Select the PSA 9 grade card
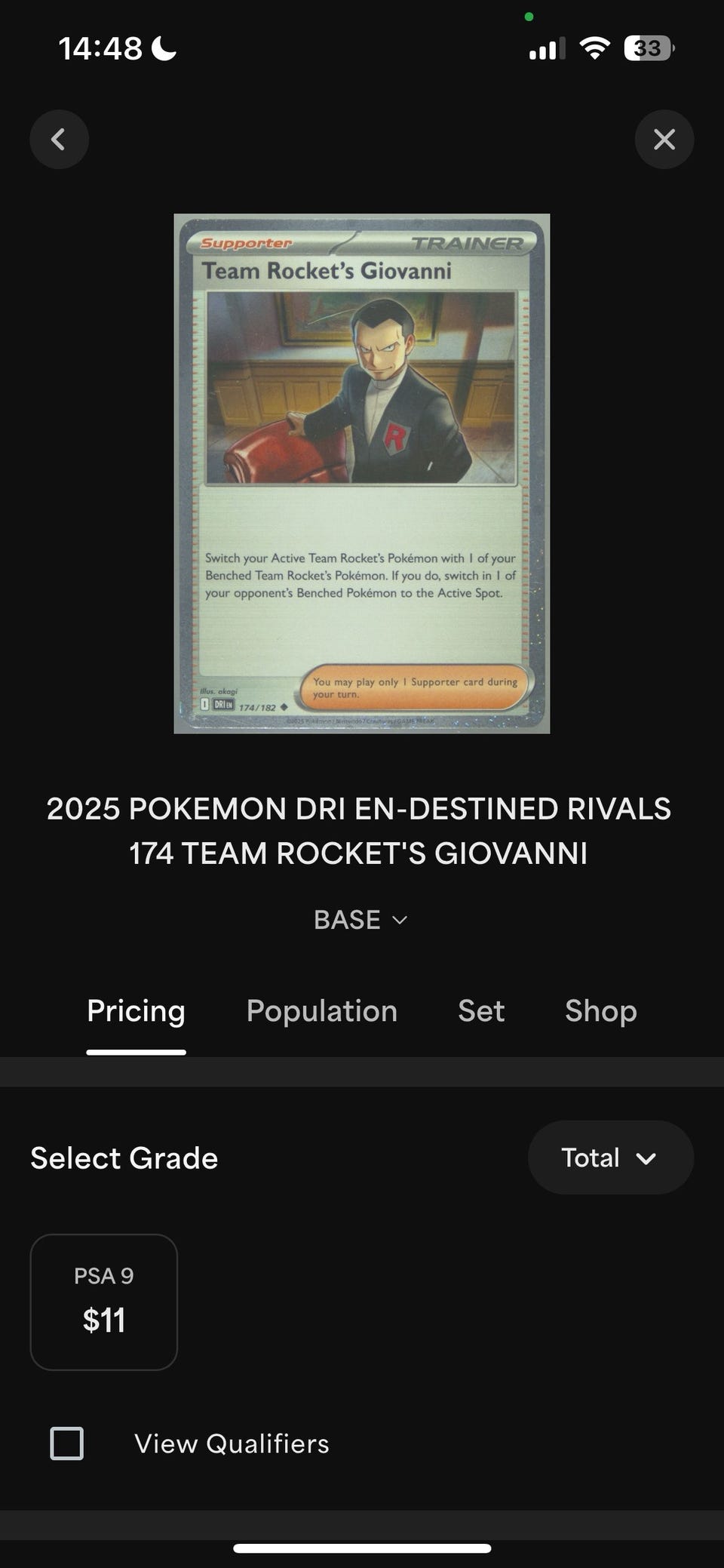Viewport: 724px width, 1568px height. (104, 1302)
